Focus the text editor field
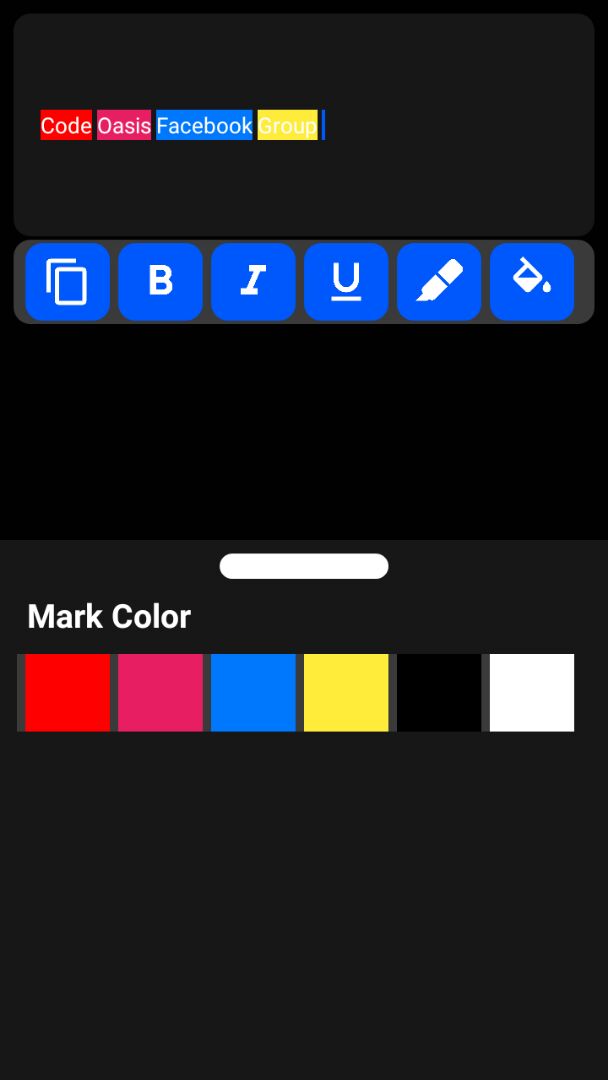608x1080 pixels. pos(304,180)
